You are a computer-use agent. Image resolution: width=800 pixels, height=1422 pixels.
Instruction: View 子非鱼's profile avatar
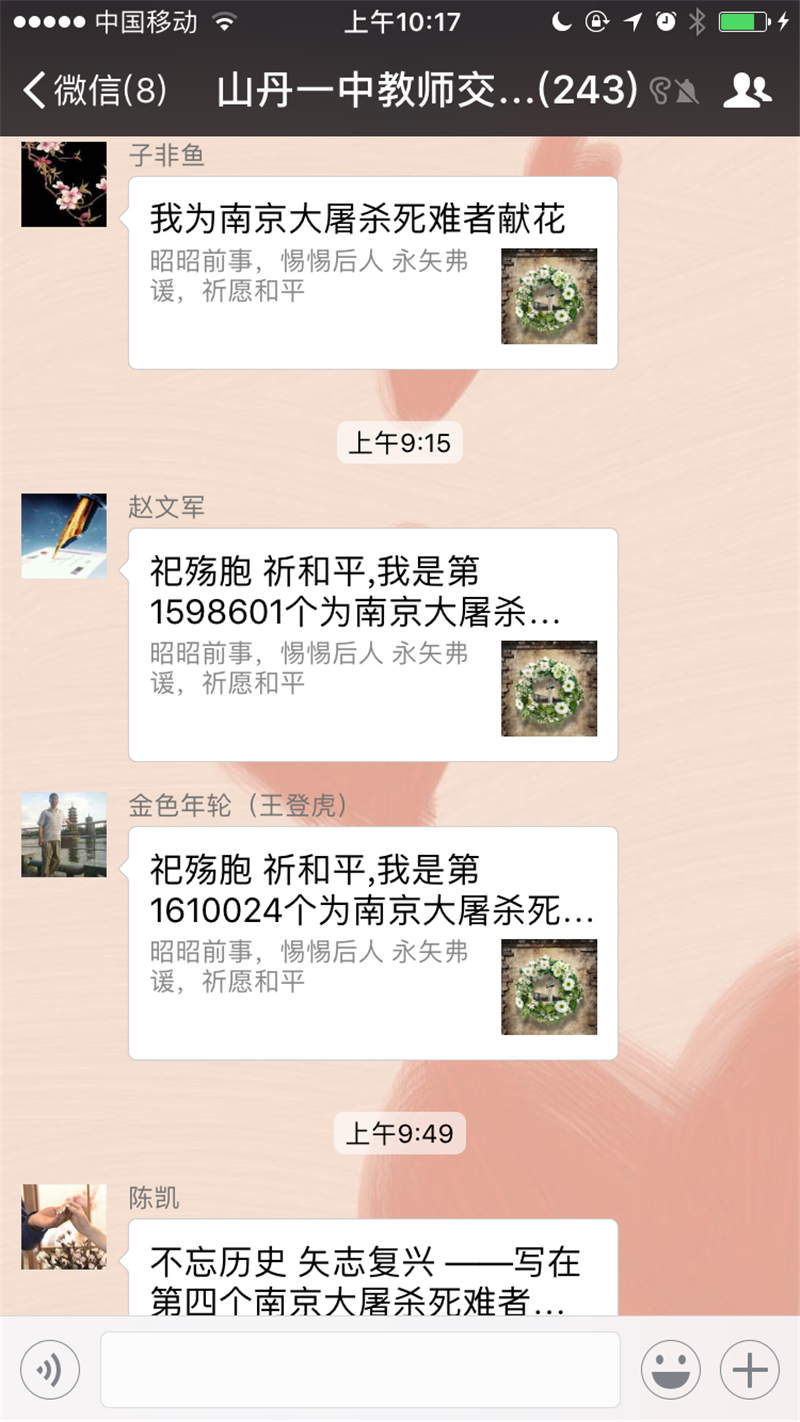(x=64, y=184)
